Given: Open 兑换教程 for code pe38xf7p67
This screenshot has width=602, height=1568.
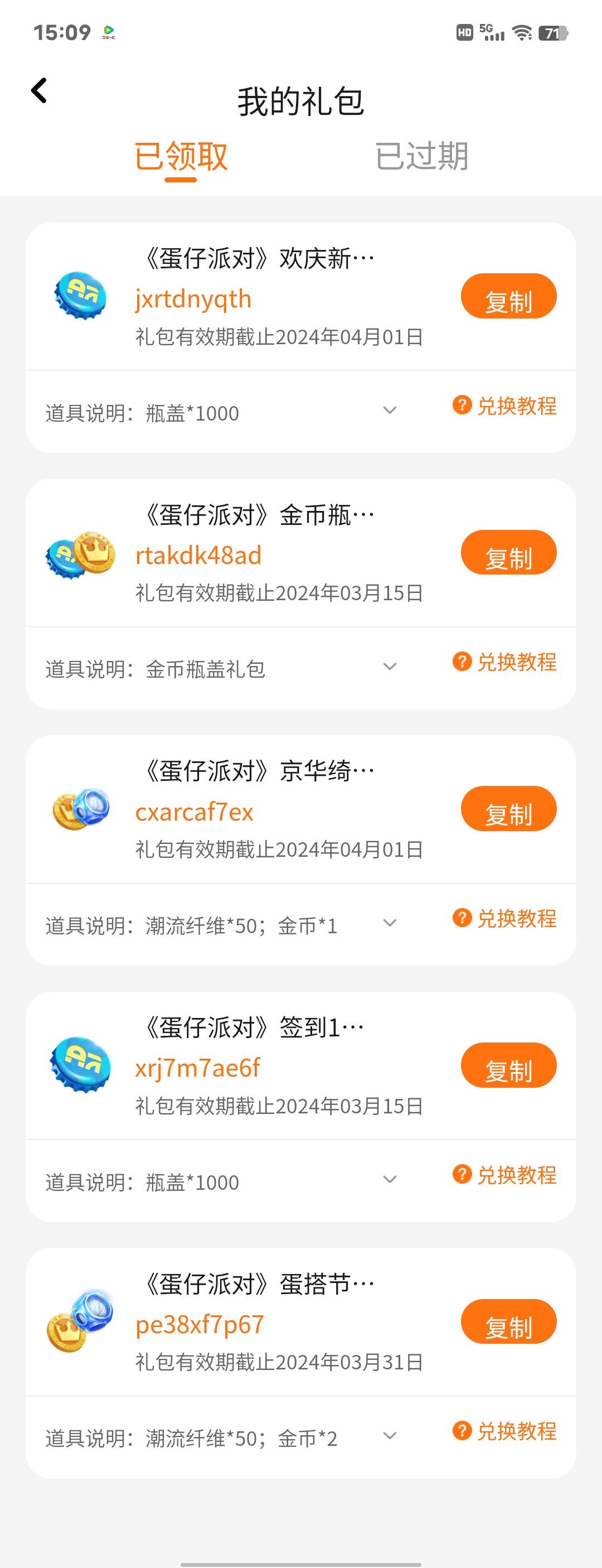Looking at the screenshot, I should pos(504,1430).
